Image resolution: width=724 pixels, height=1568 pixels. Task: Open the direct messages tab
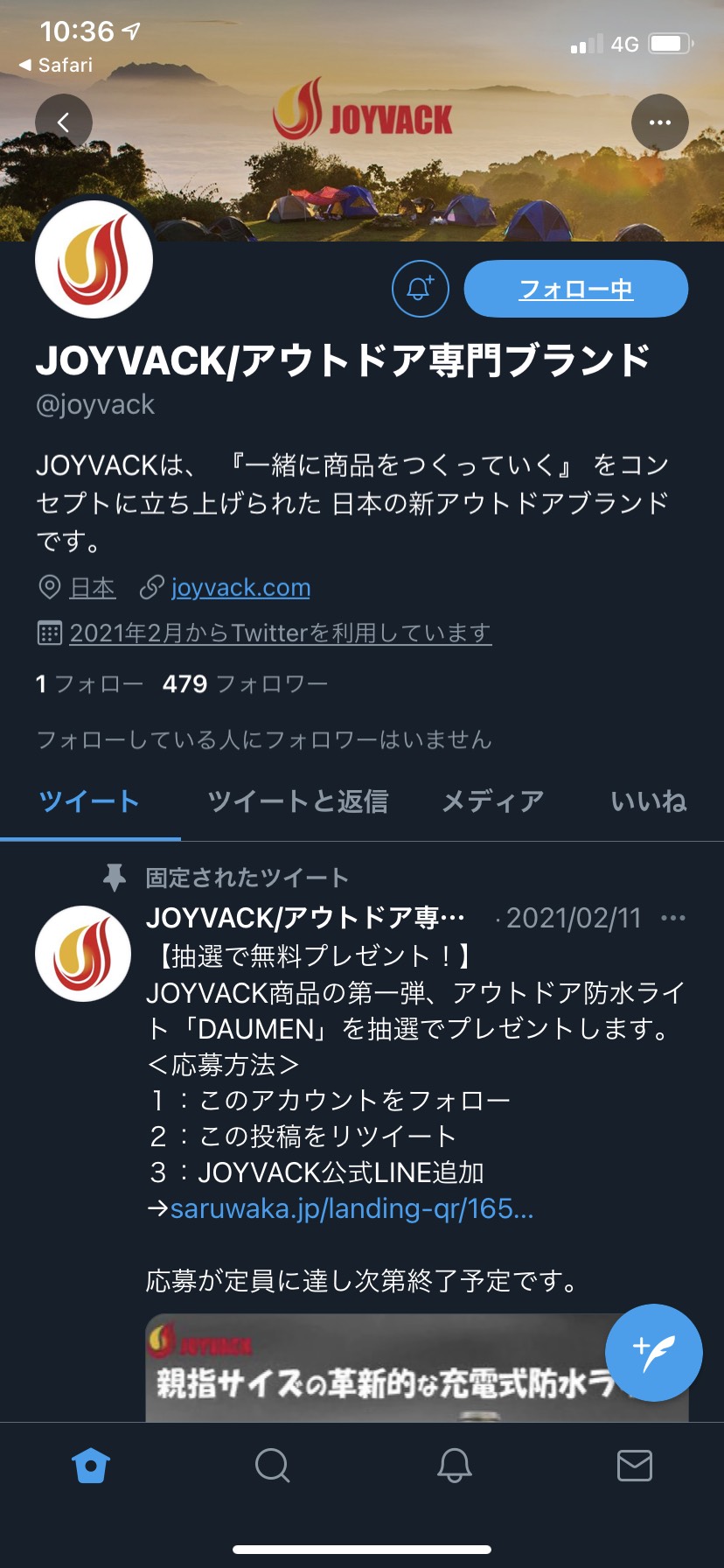(x=635, y=1466)
